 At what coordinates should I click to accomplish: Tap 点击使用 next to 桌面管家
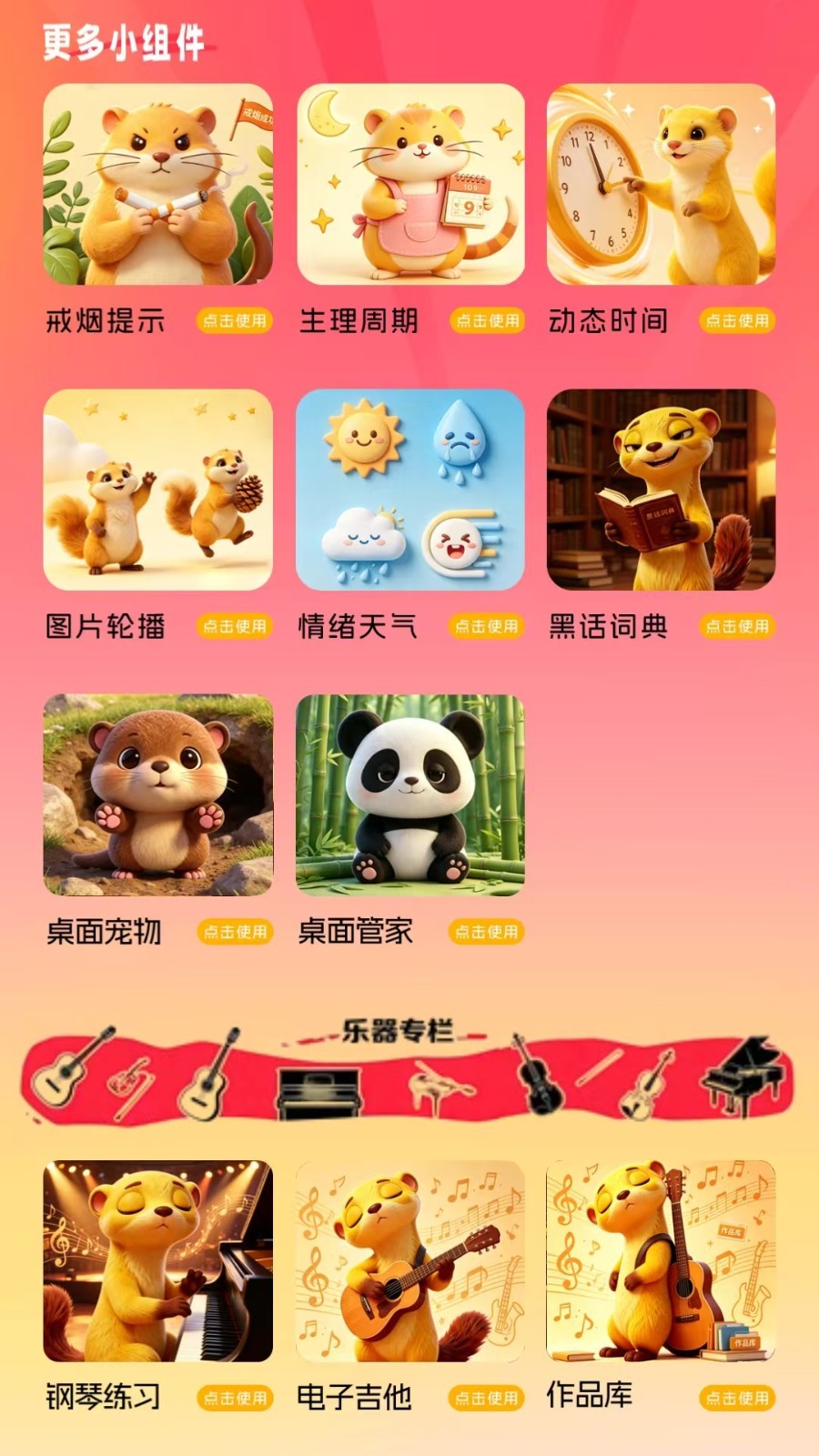[487, 932]
